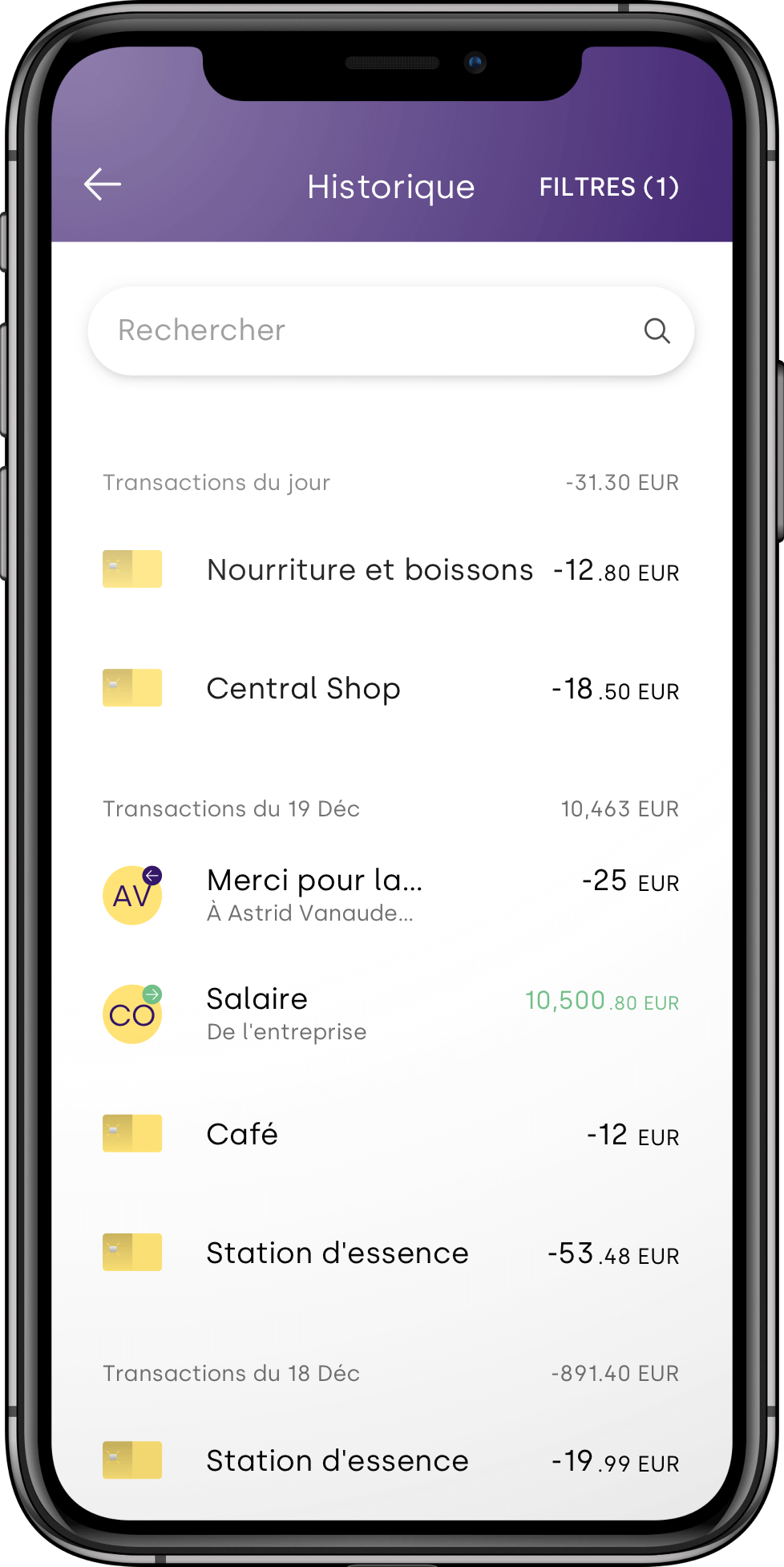Open the Central Shop transaction
Screen dimensions: 784x1567
(390, 689)
